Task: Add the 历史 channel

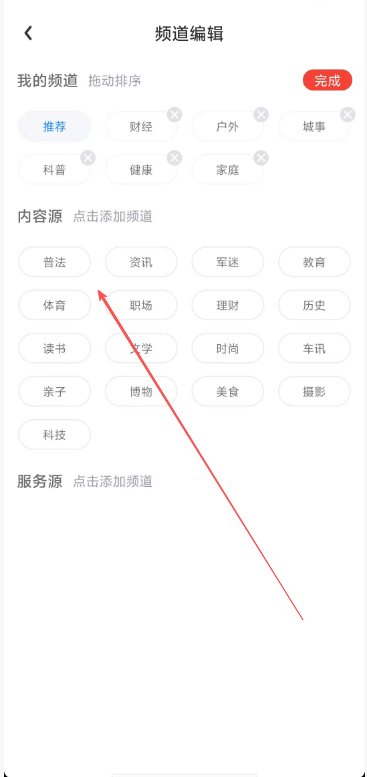Action: [315, 305]
